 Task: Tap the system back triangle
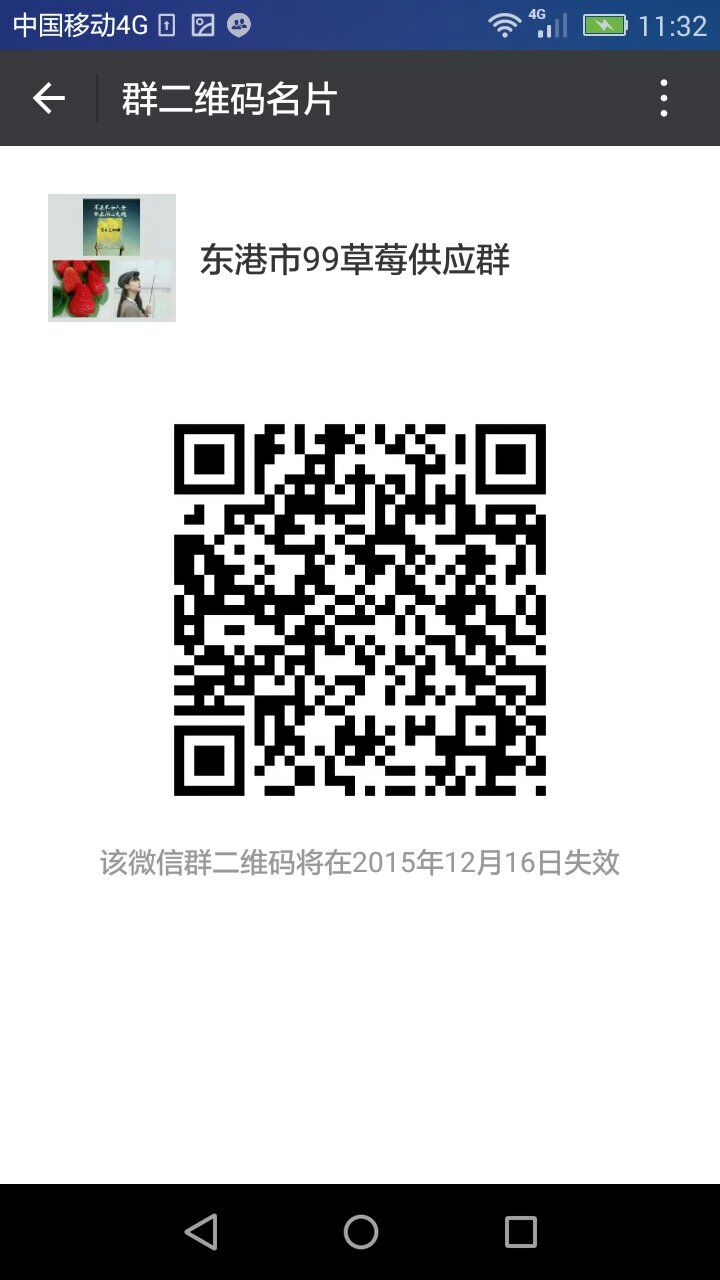201,1232
